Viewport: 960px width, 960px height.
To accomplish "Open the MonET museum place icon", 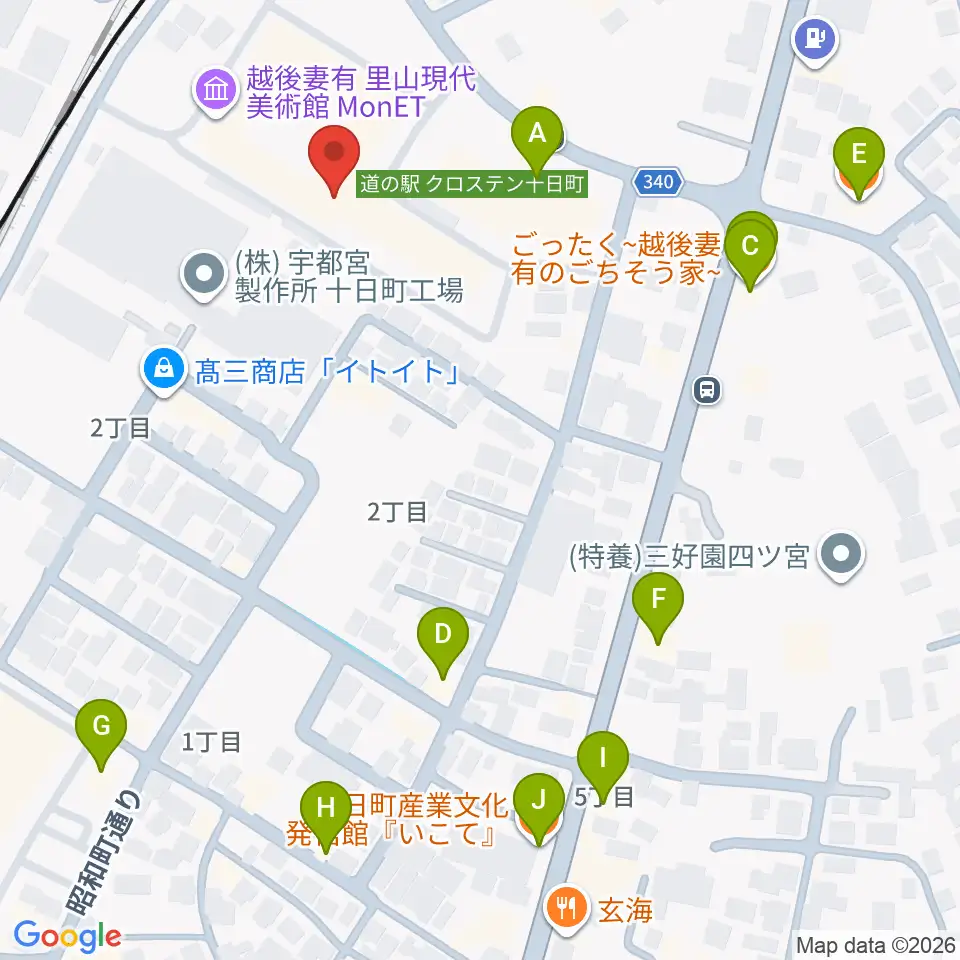I will tap(216, 92).
